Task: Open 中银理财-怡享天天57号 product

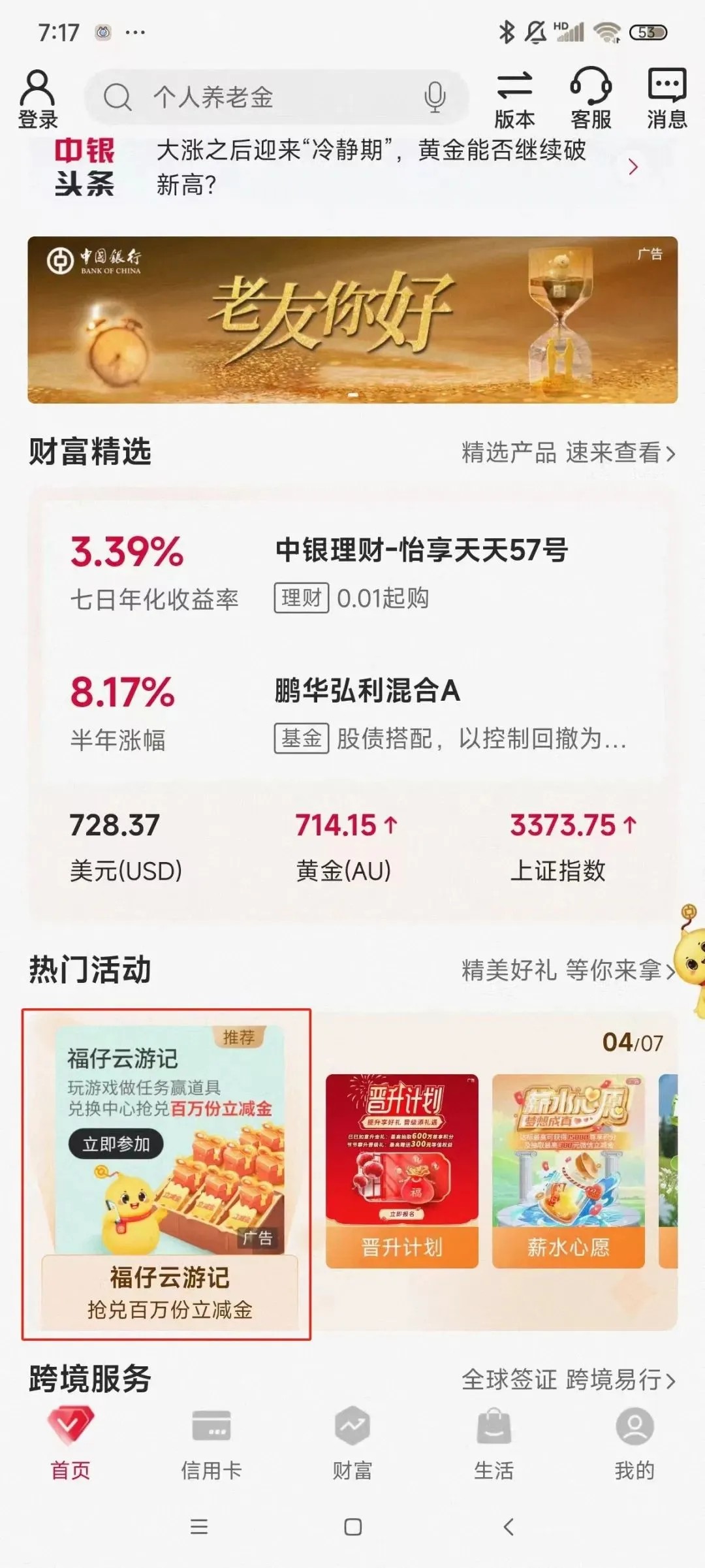Action: click(421, 550)
